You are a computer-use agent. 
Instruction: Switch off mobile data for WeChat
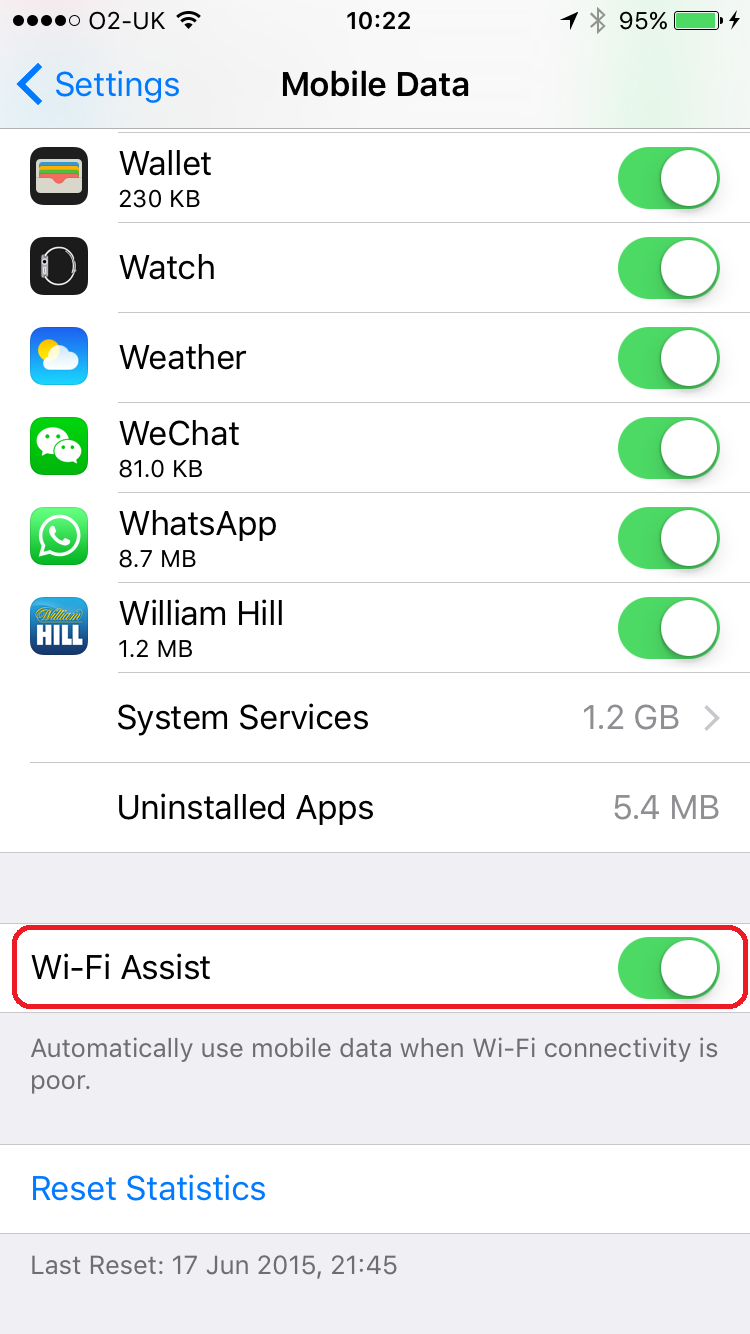[x=668, y=448]
